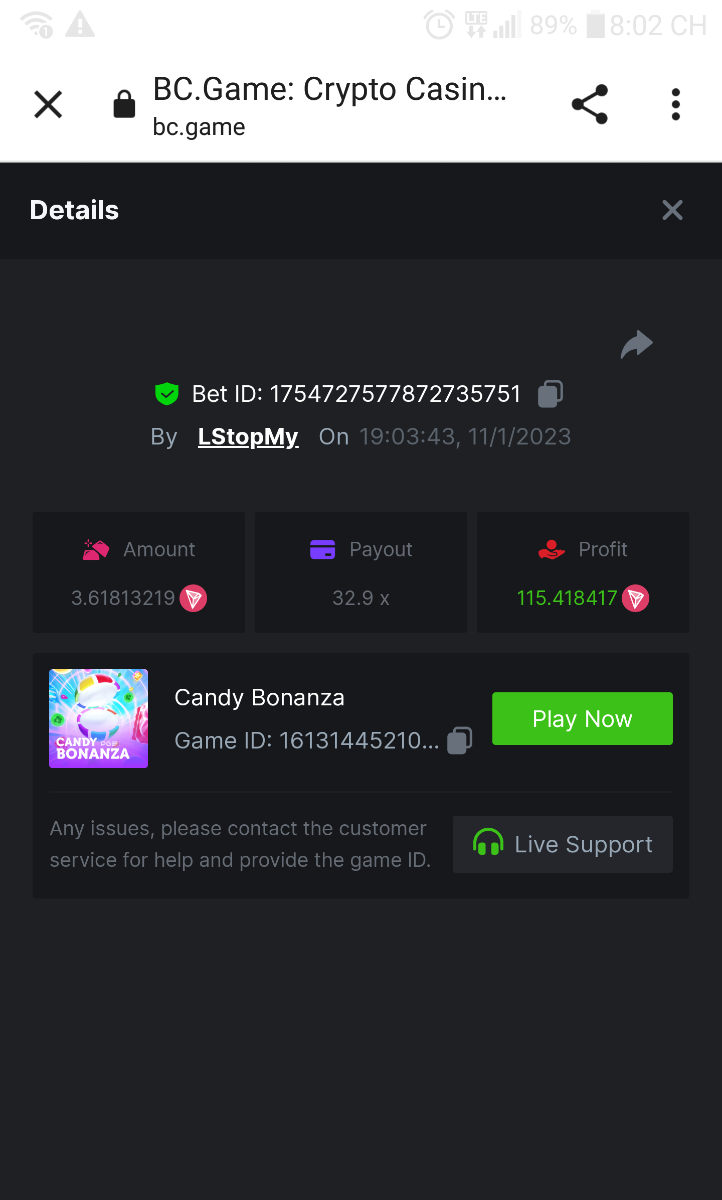
Task: Contact Live Support
Action: pos(563,845)
